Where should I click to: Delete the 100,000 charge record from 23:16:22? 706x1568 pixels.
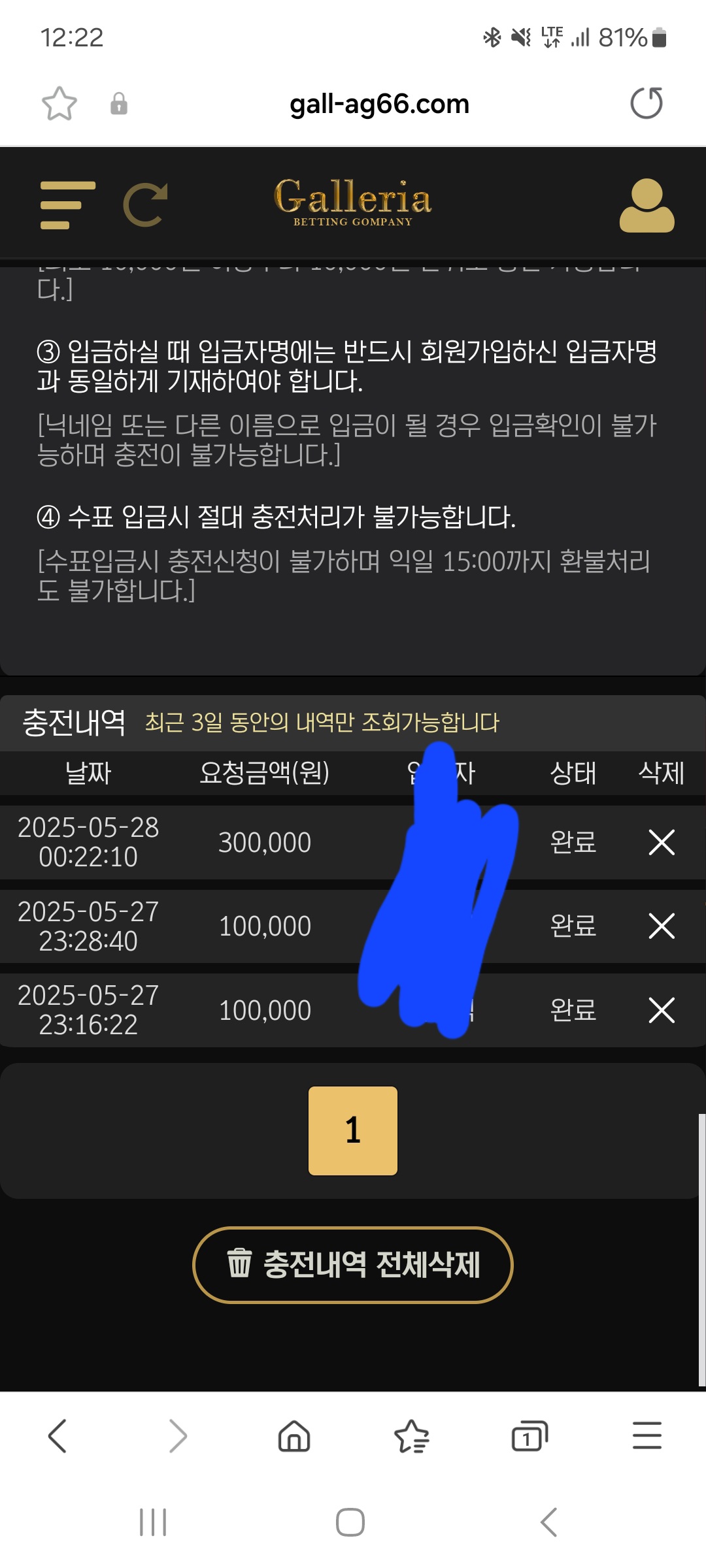(661, 1010)
